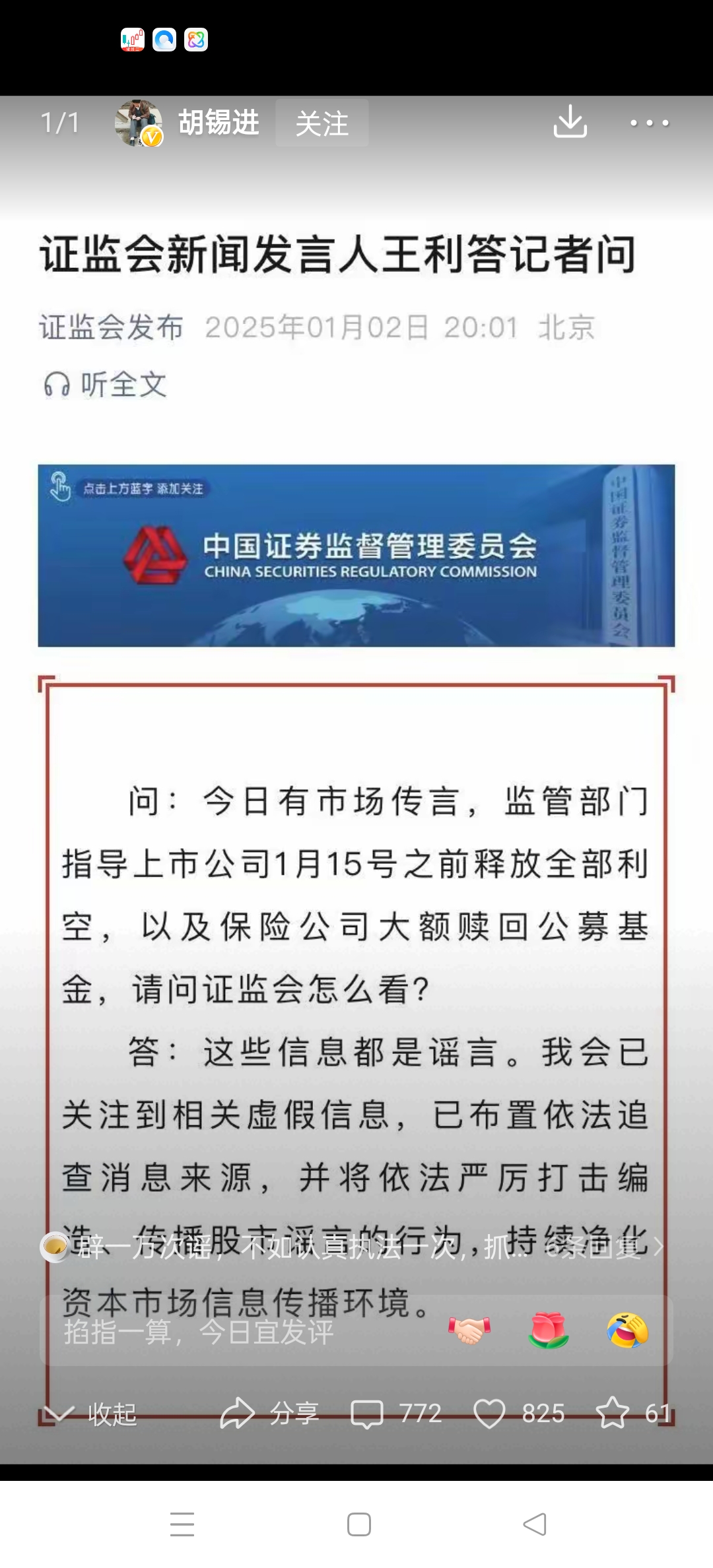The height and width of the screenshot is (1568, 713).
Task: Insert the handshake emoji
Action: click(x=469, y=1330)
